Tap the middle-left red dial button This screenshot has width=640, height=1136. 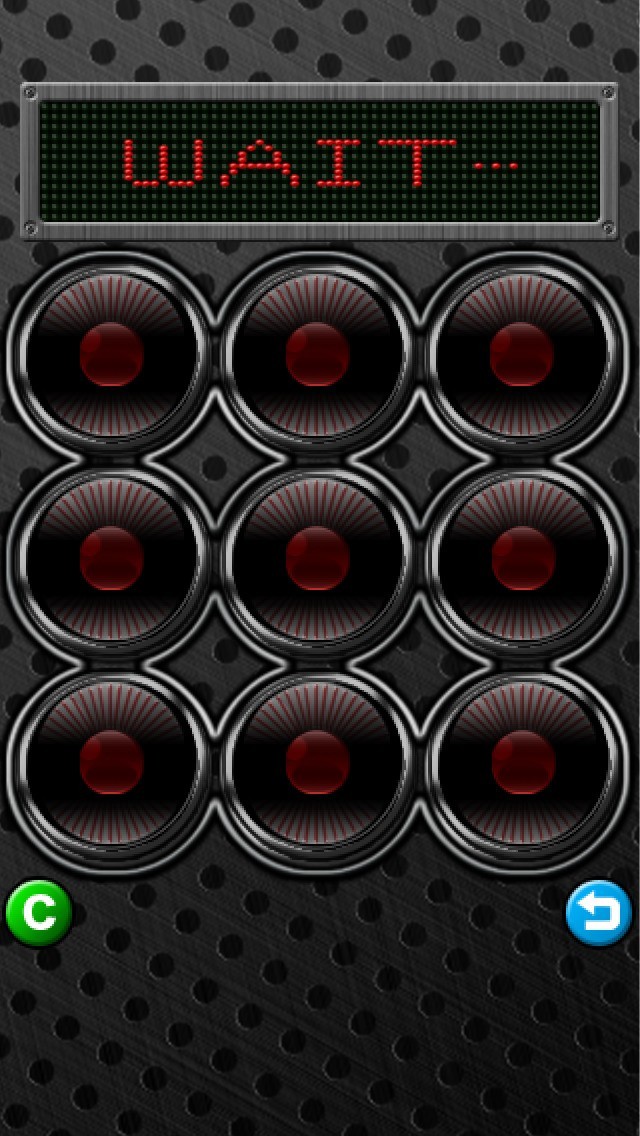coord(111,558)
